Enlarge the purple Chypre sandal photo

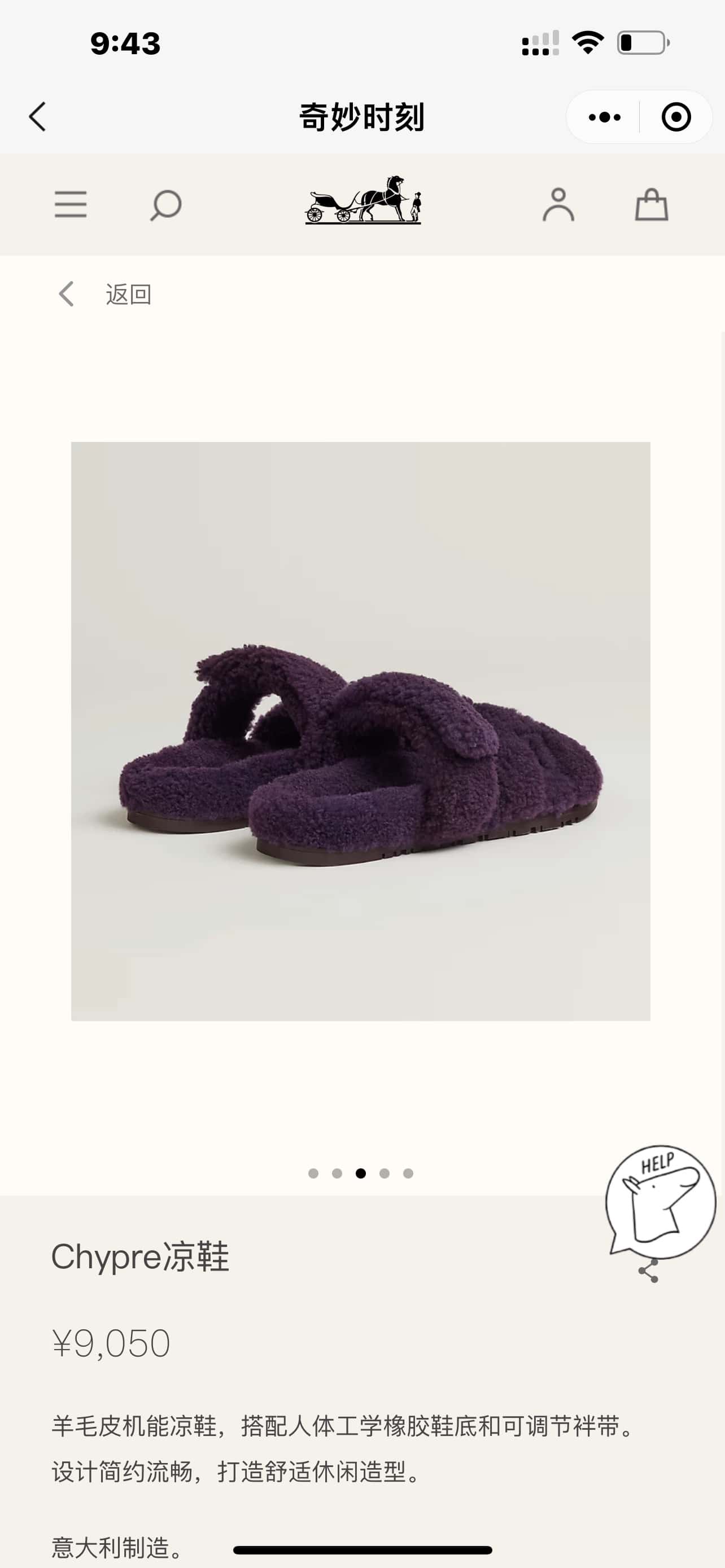pos(360,731)
